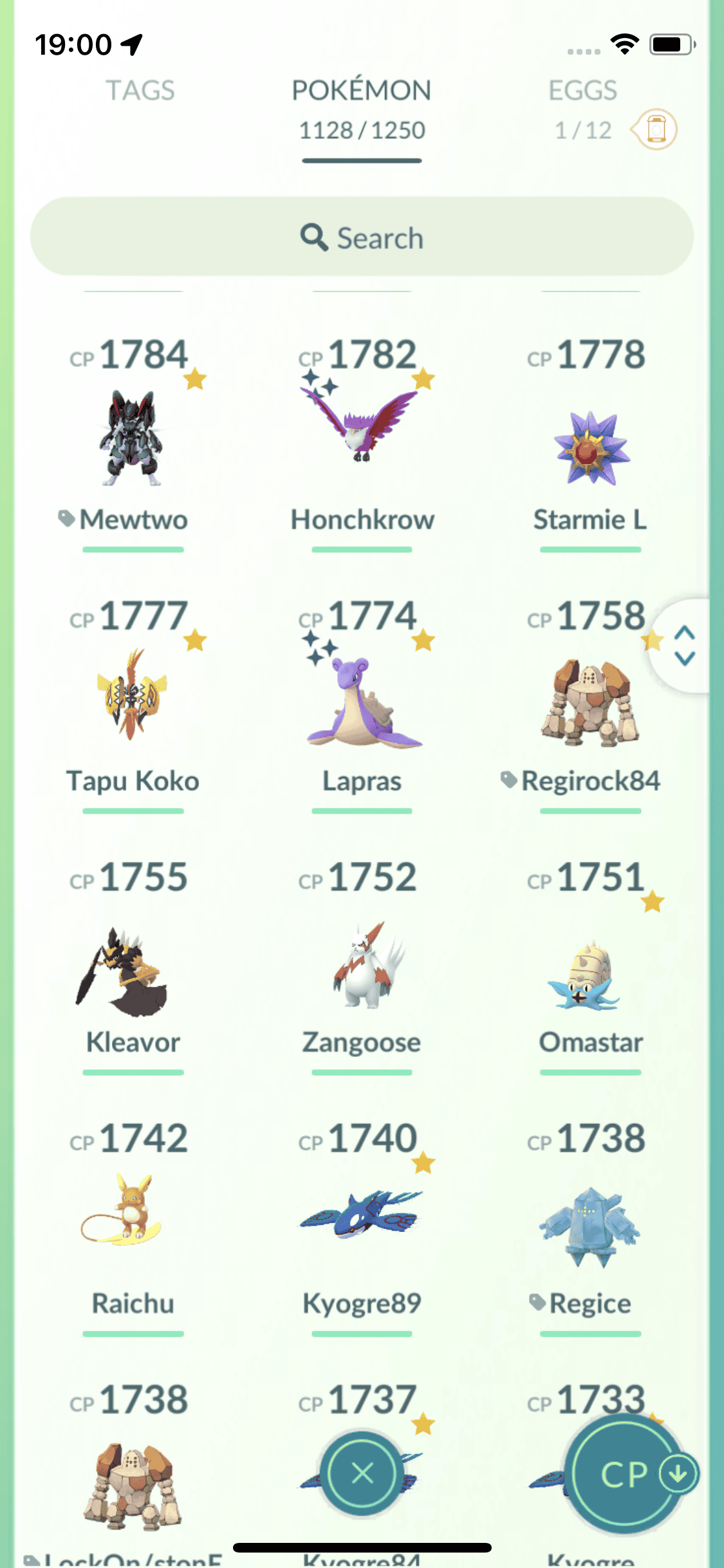Open Kyogre89 CP 1740
724x1568 pixels.
362,1217
